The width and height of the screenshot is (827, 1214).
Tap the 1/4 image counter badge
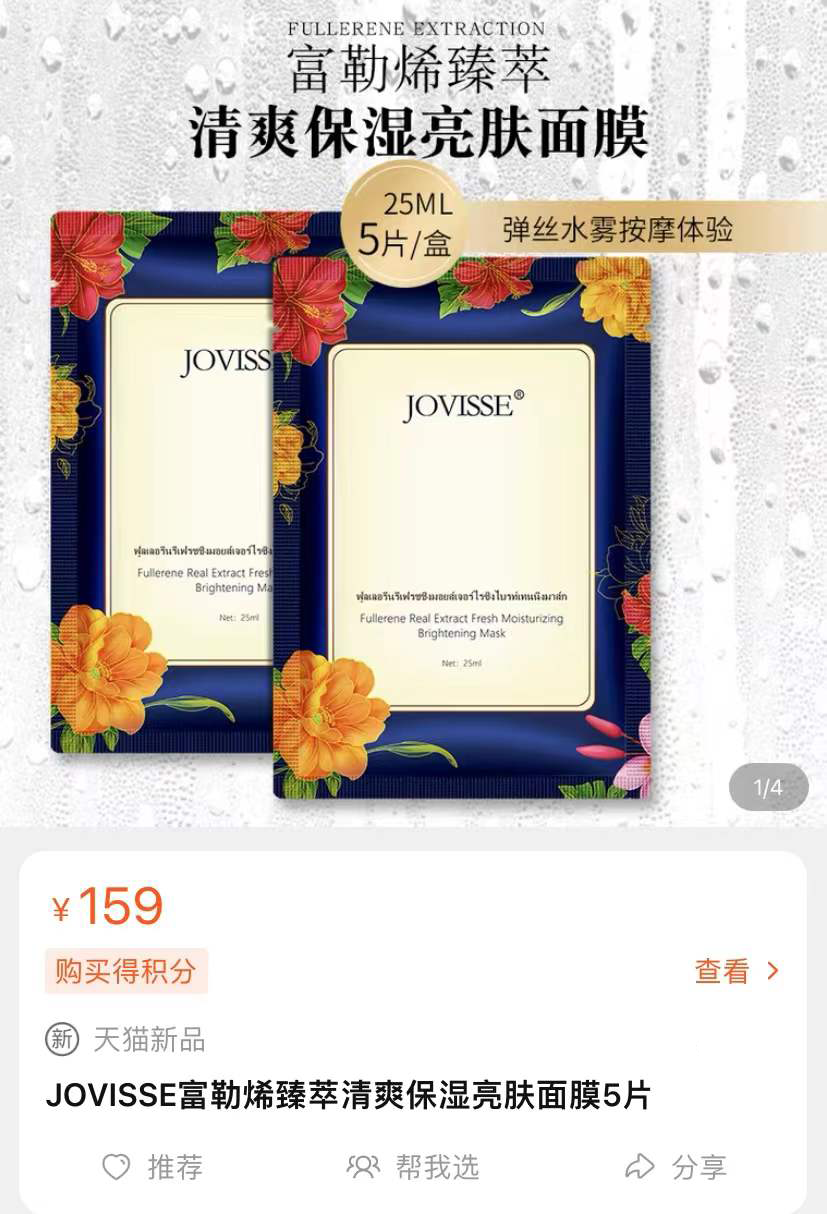767,788
